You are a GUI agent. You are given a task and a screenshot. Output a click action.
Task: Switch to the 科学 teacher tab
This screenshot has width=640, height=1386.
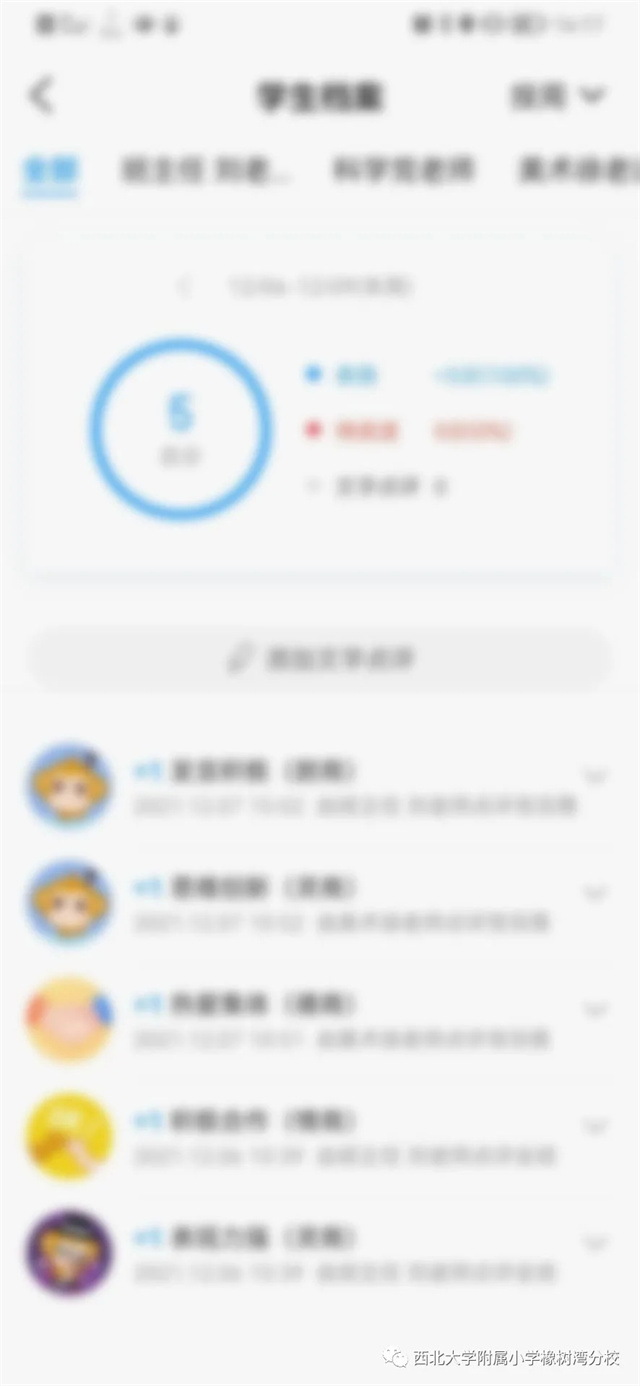click(x=404, y=172)
